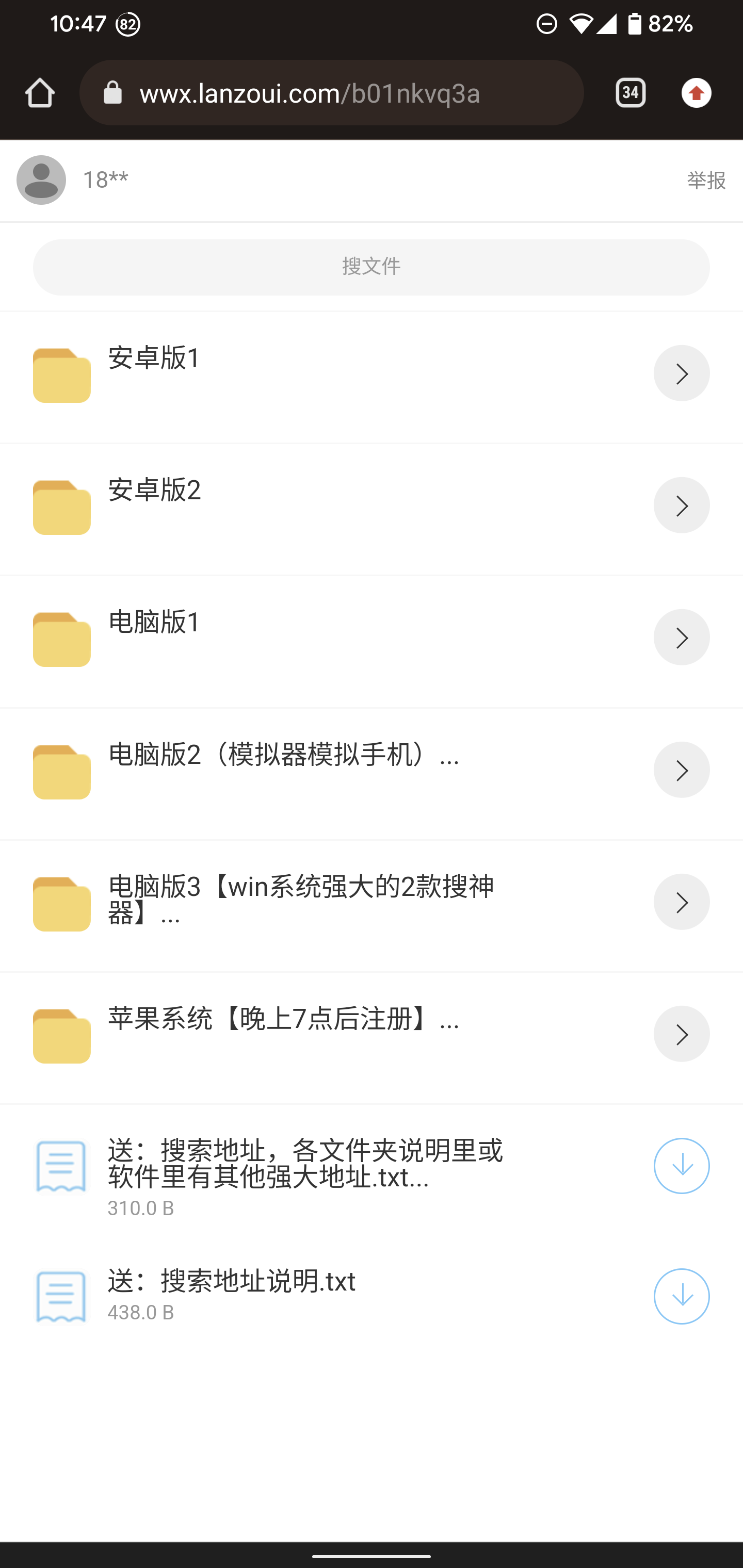Tap the red update arrow icon

pyautogui.click(x=697, y=93)
